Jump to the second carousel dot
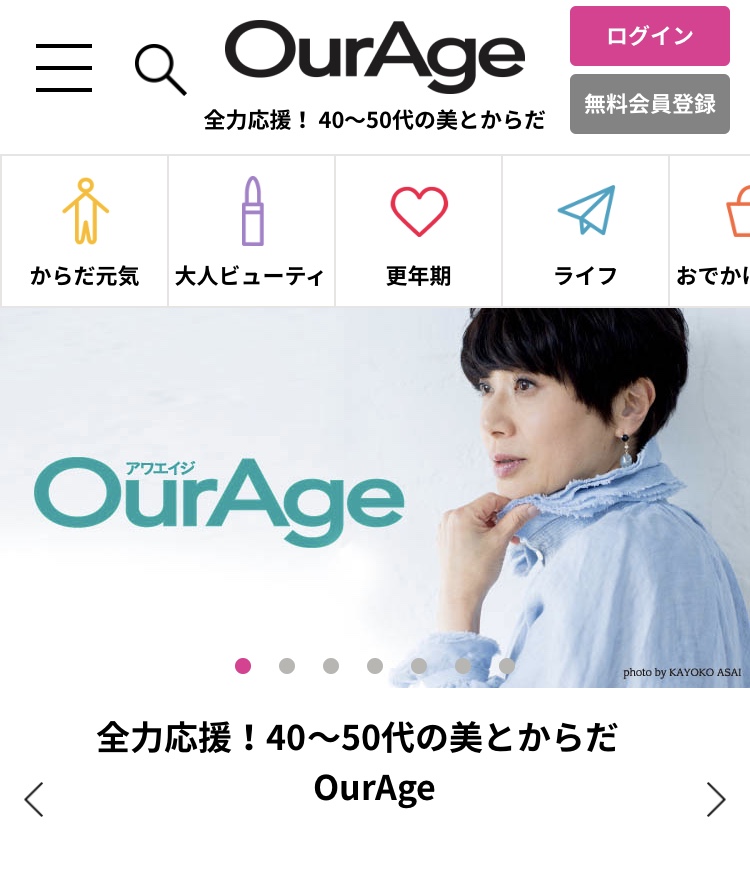 point(287,666)
